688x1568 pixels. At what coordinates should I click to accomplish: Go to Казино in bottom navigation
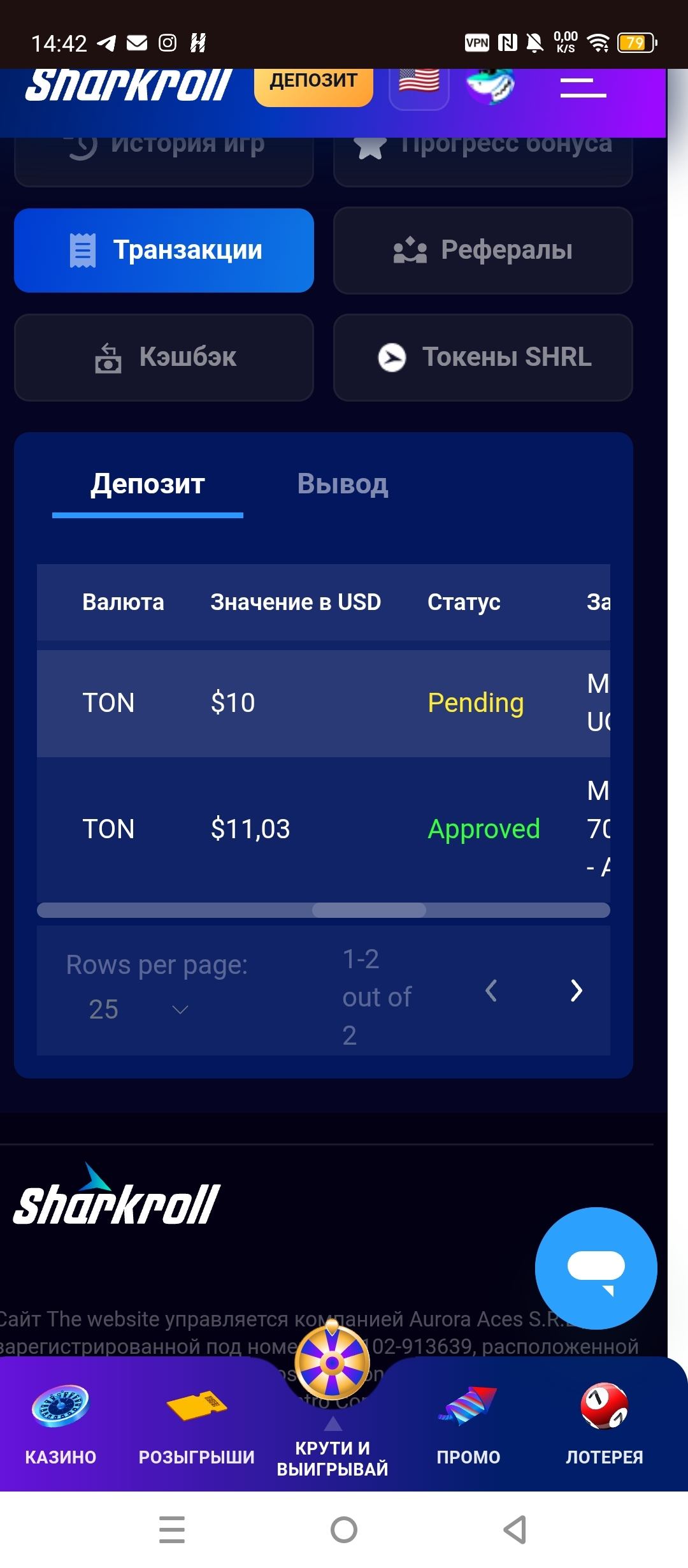pyautogui.click(x=61, y=1425)
